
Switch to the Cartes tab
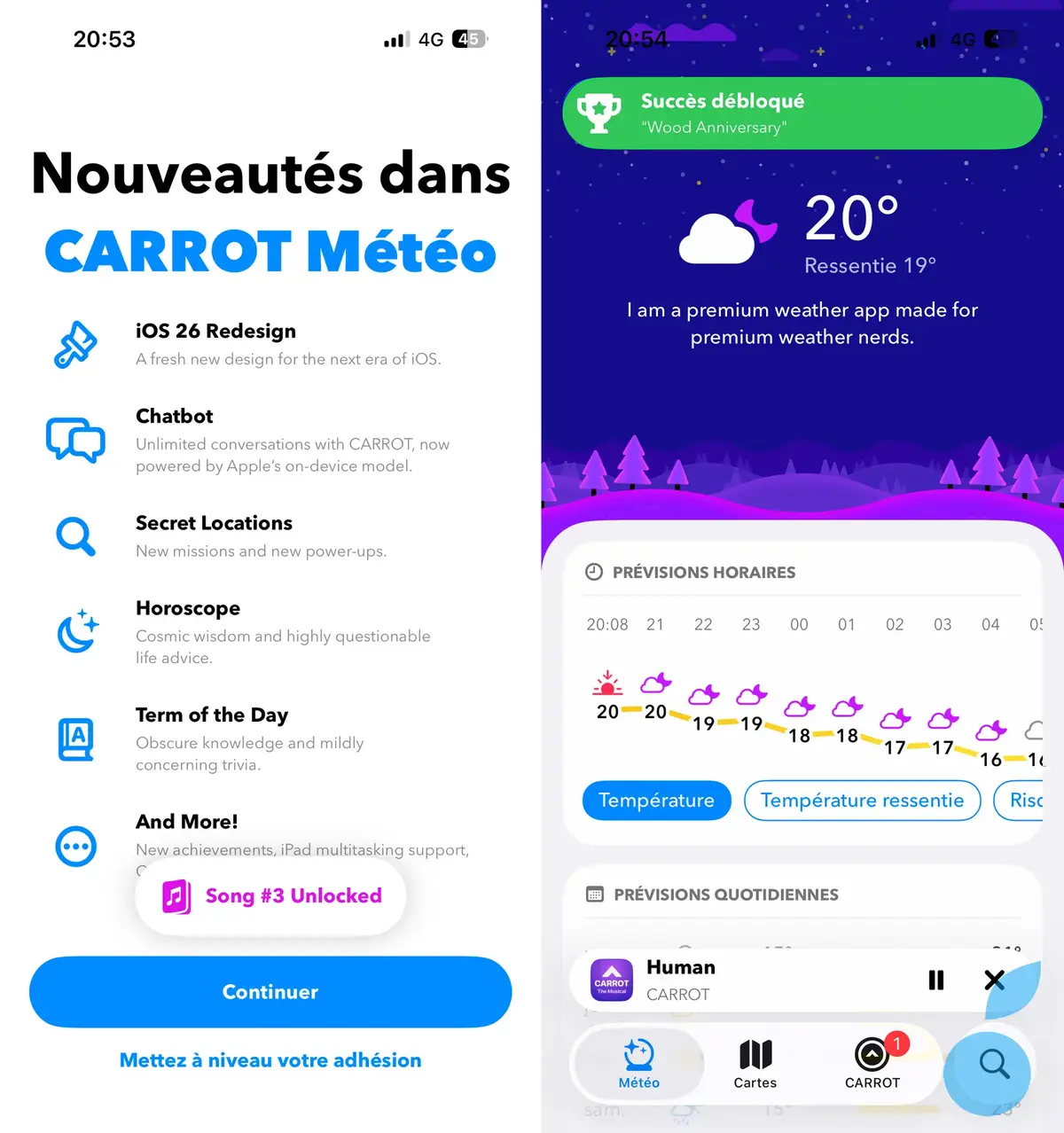[755, 1063]
